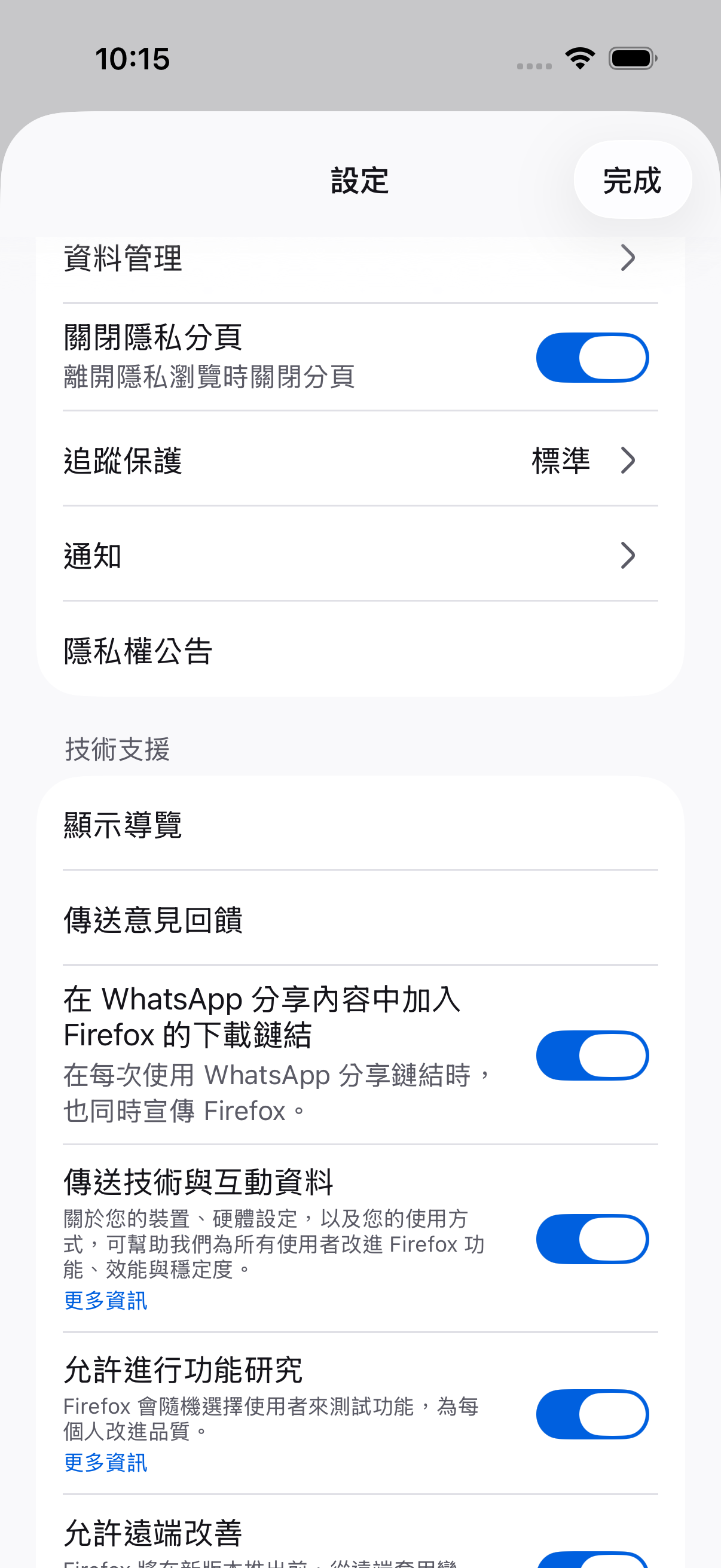Turn off 傳送技術與互動資料 switch

coord(592,1238)
